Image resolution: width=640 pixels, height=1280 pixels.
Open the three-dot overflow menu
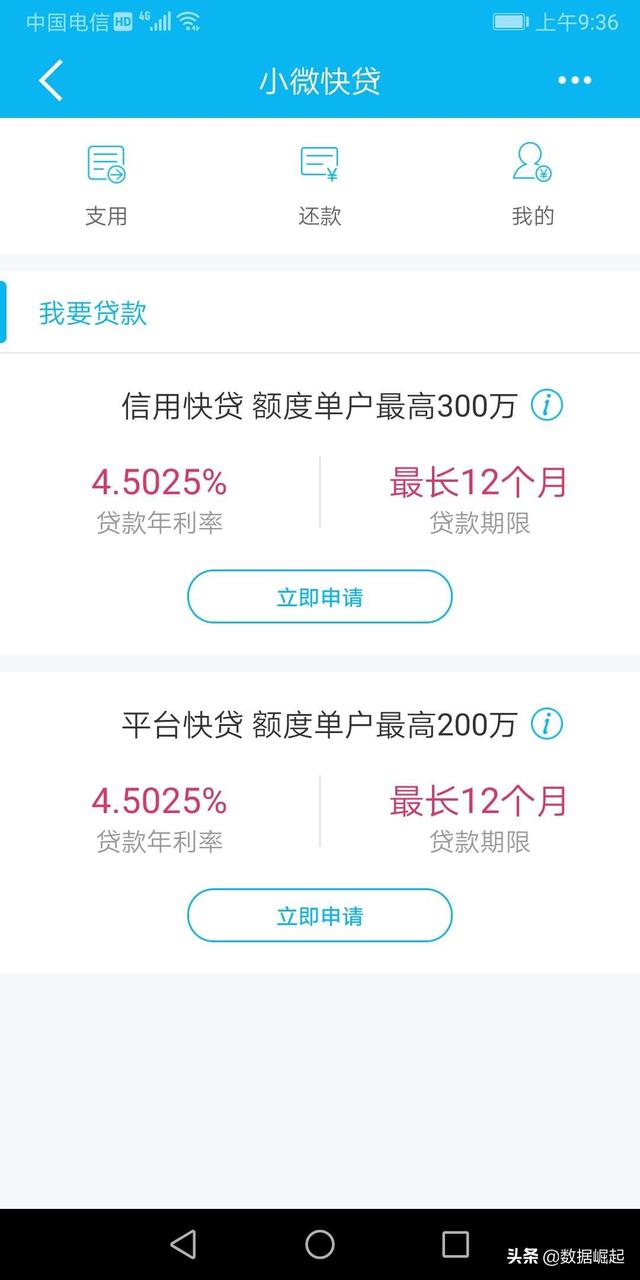pos(574,80)
